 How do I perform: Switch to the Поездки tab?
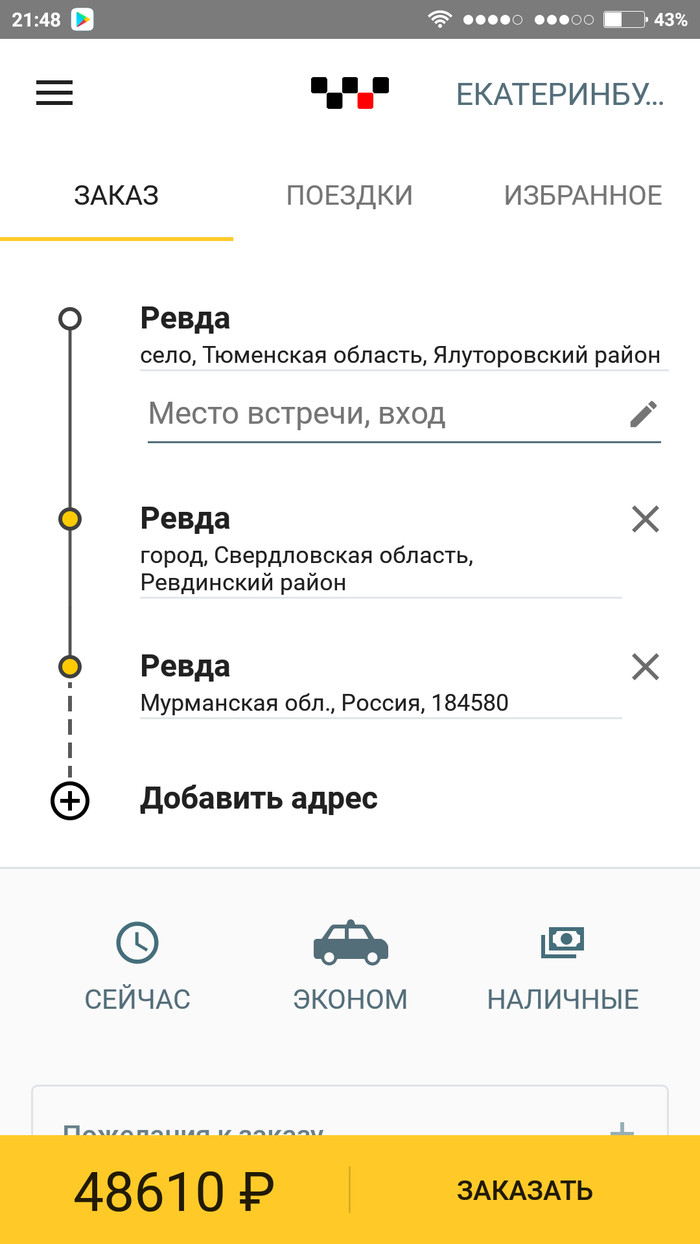point(349,195)
